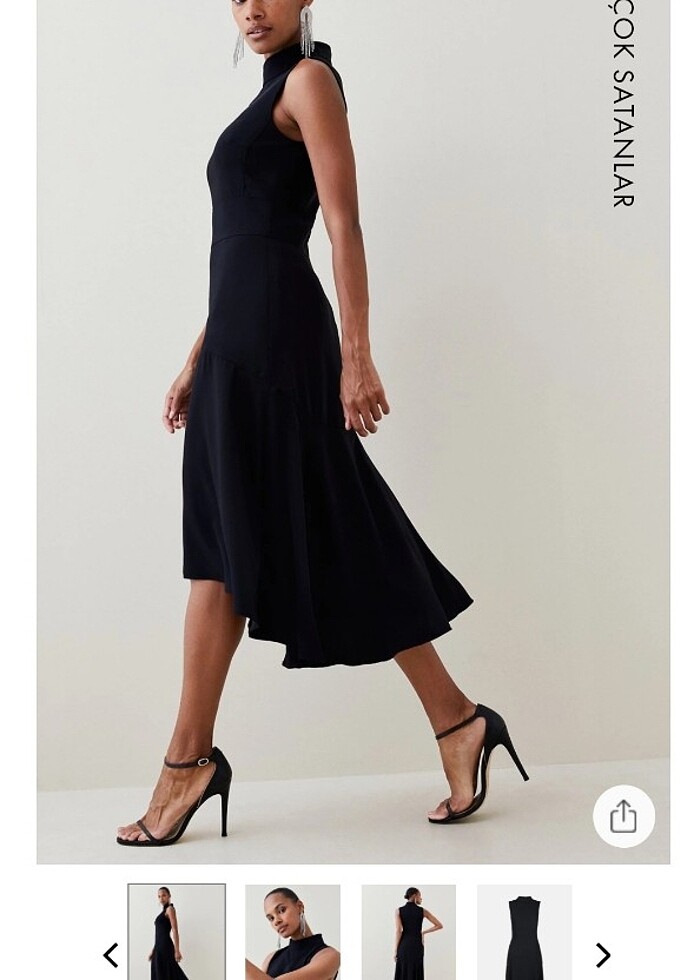View the close-up neckline thumbnail
This screenshot has height=980, width=700.
pyautogui.click(x=293, y=932)
